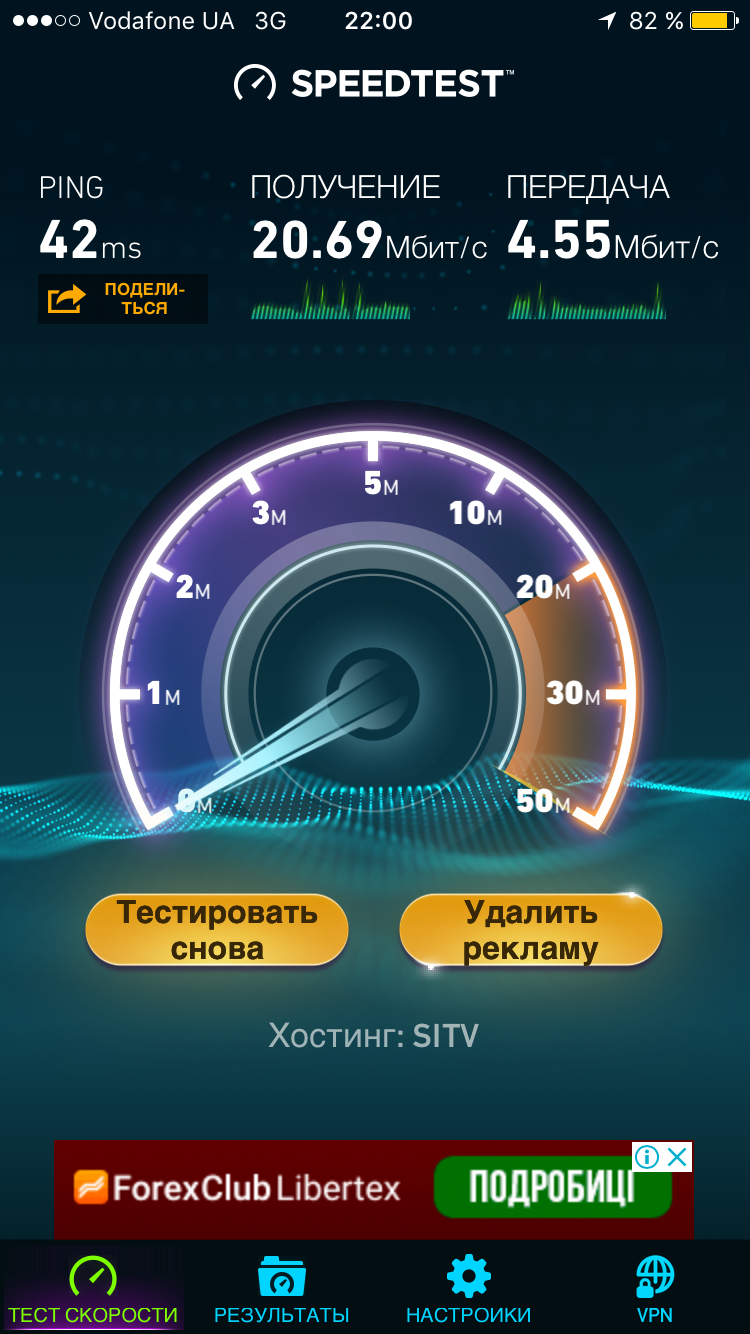Screen dimensions: 750x1334
Task: Open the Результаты tab
Action: pyautogui.click(x=281, y=1290)
